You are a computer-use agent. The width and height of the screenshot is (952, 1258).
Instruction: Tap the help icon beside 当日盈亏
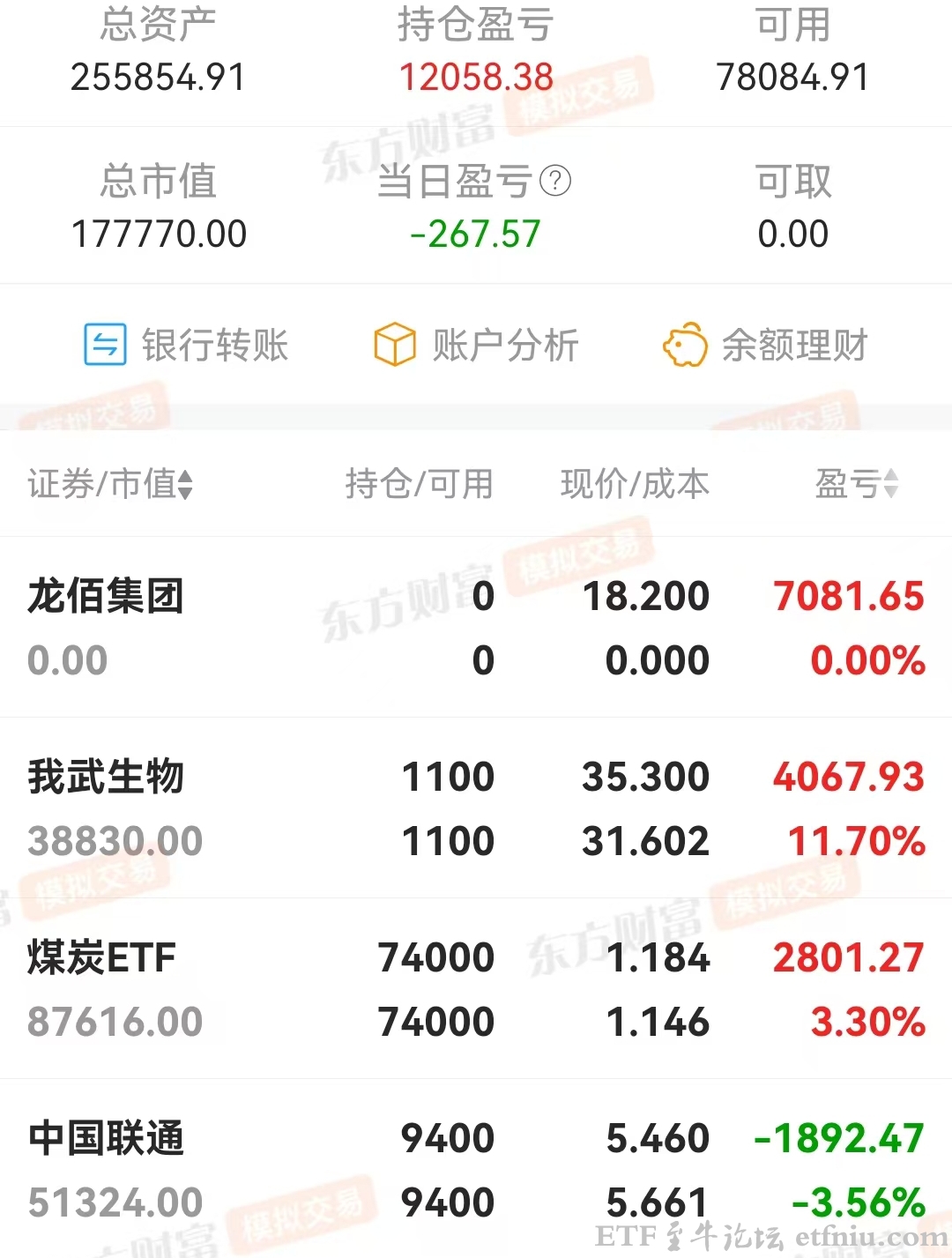(x=555, y=181)
